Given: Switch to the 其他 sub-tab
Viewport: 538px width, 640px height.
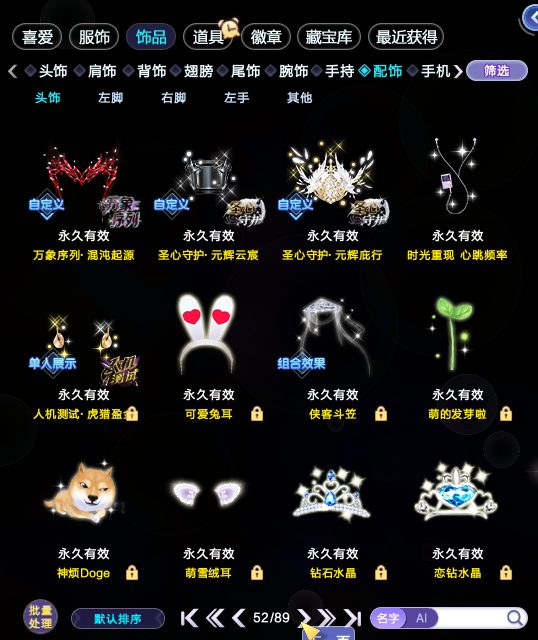Looking at the screenshot, I should point(299,98).
